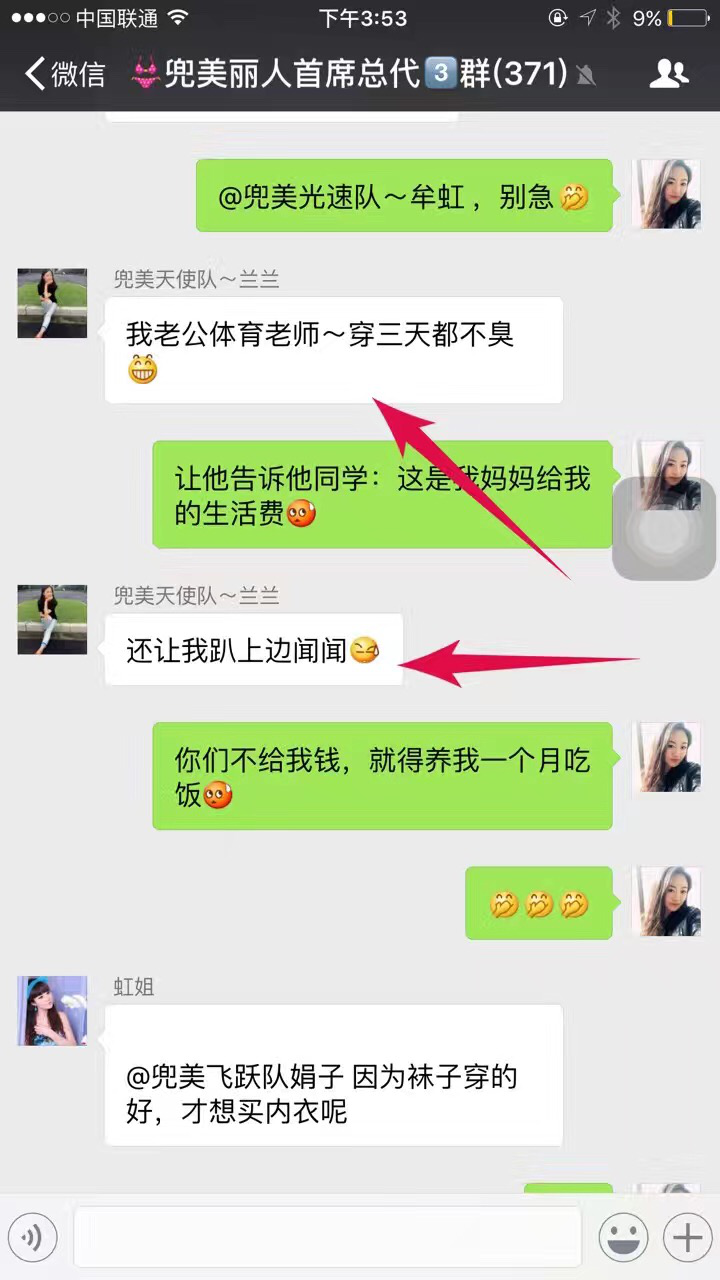Focus the message text field

click(327, 1238)
